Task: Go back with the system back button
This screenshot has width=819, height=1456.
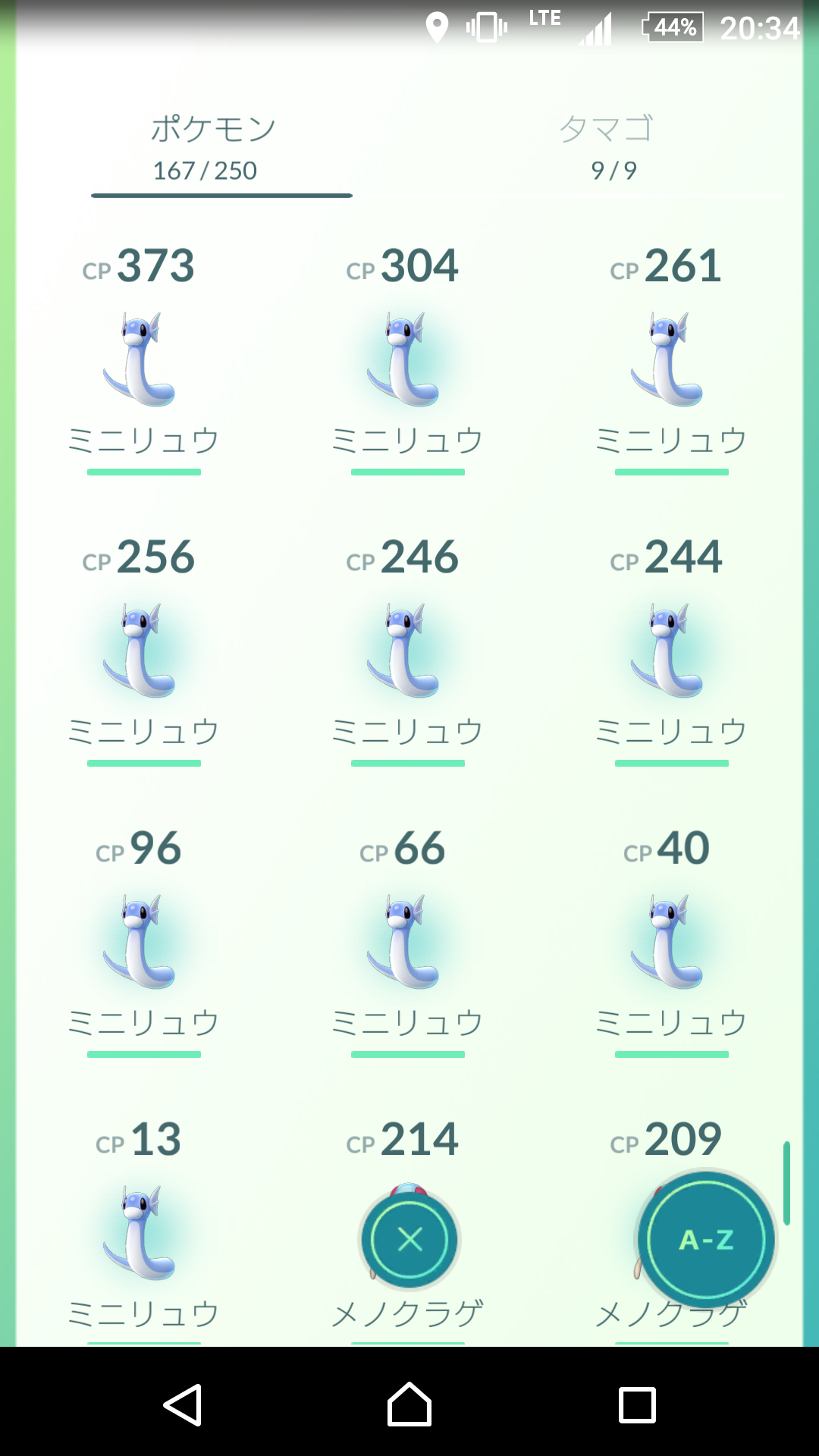Action: (x=183, y=1405)
